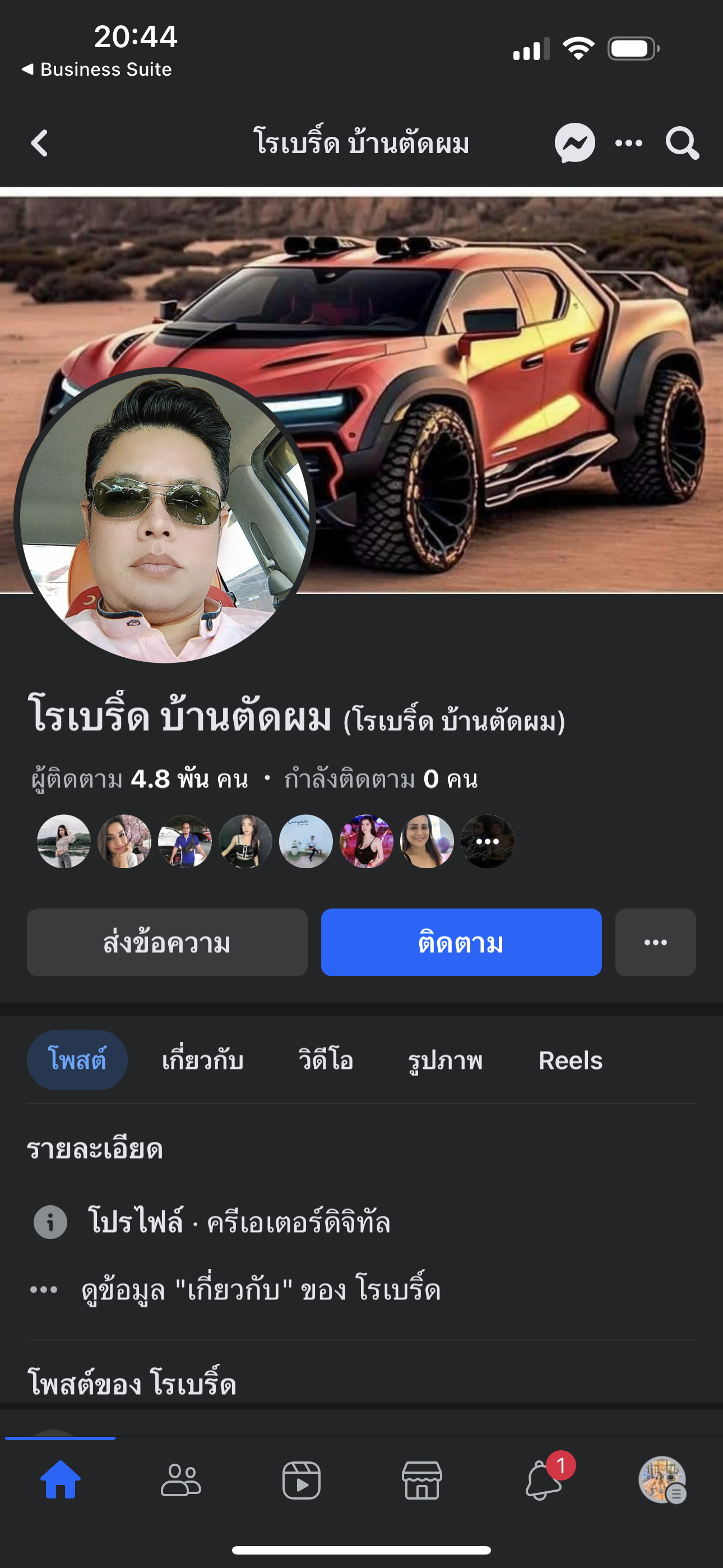Switch to the Reels tab
This screenshot has width=723, height=1568.
tap(570, 1060)
